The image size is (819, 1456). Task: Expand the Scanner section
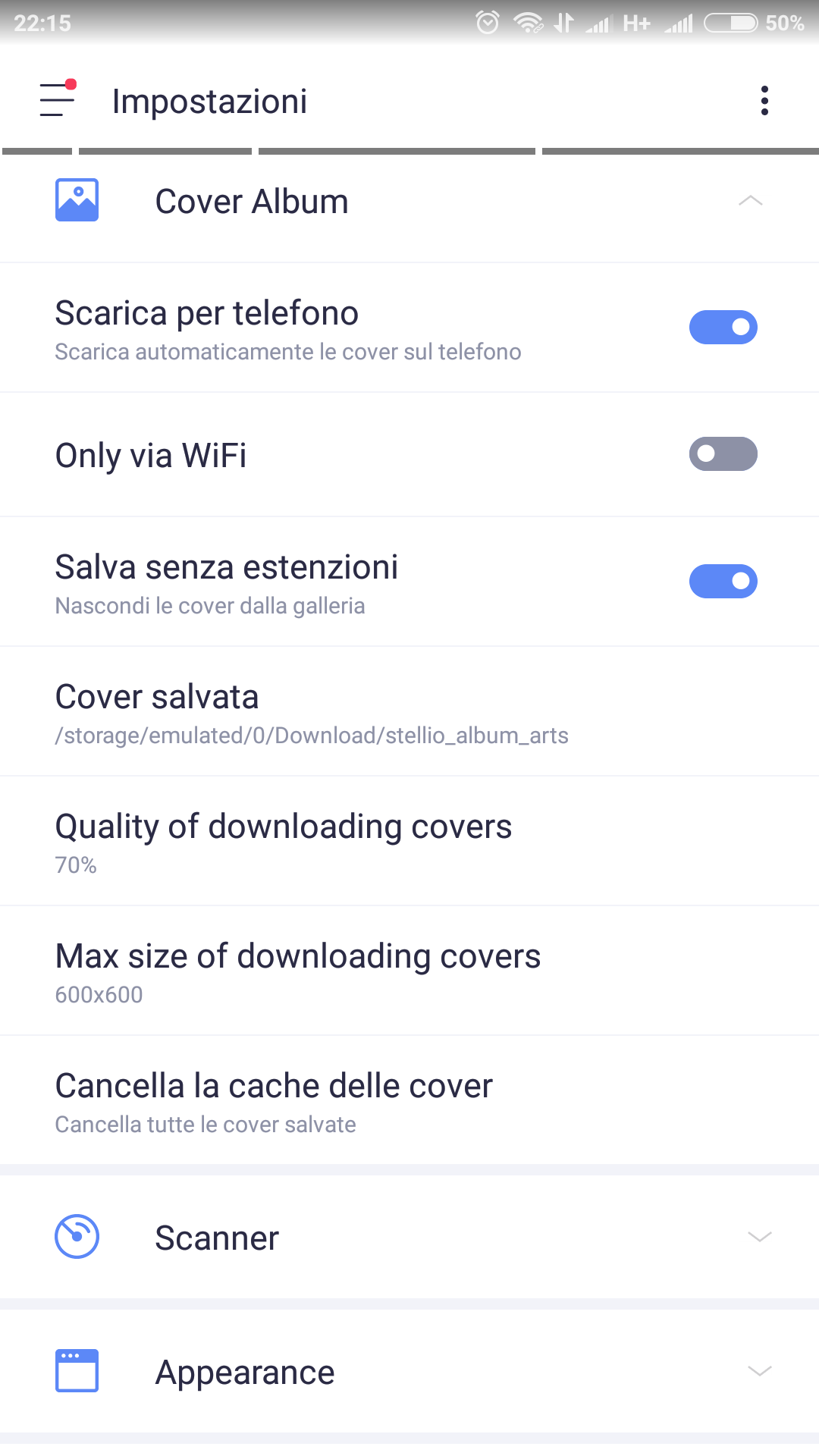coord(409,1237)
